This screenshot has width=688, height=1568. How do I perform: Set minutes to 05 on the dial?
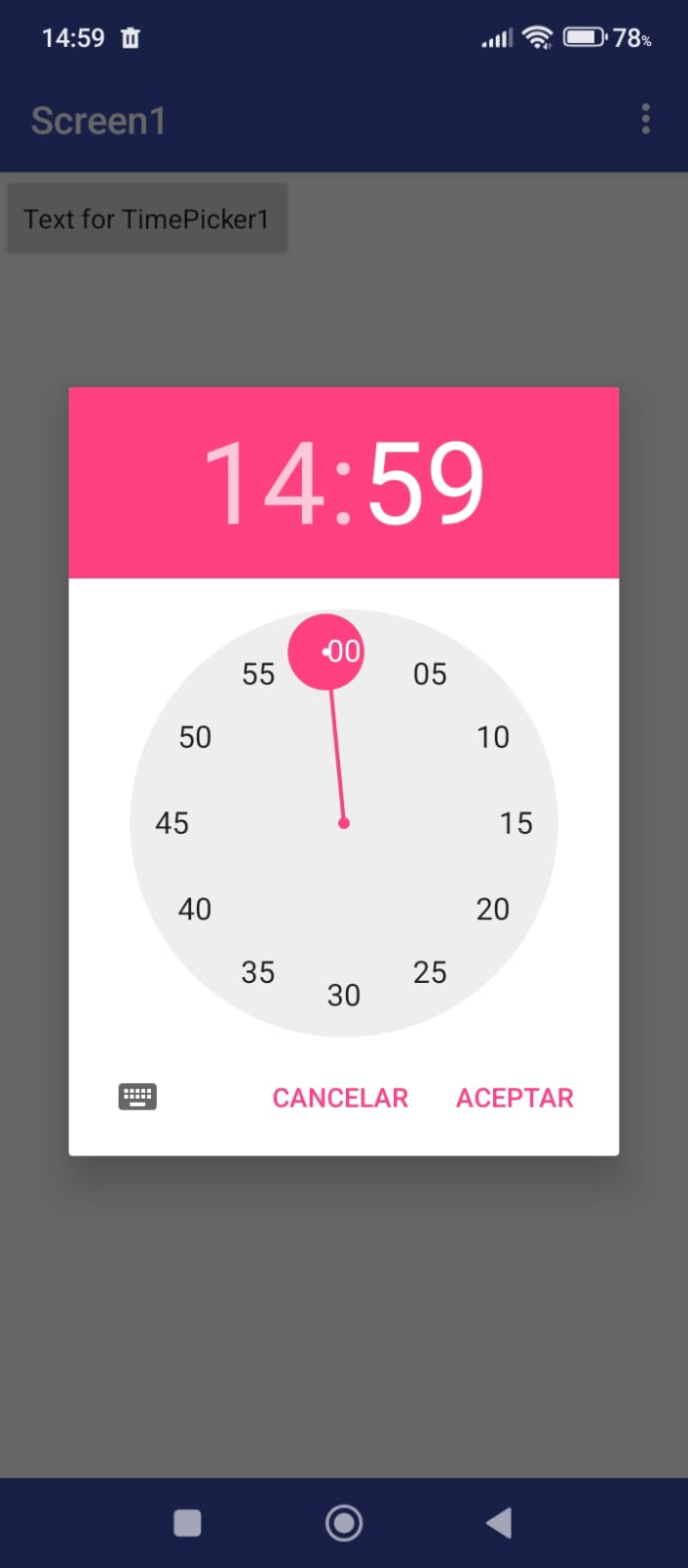tap(429, 674)
